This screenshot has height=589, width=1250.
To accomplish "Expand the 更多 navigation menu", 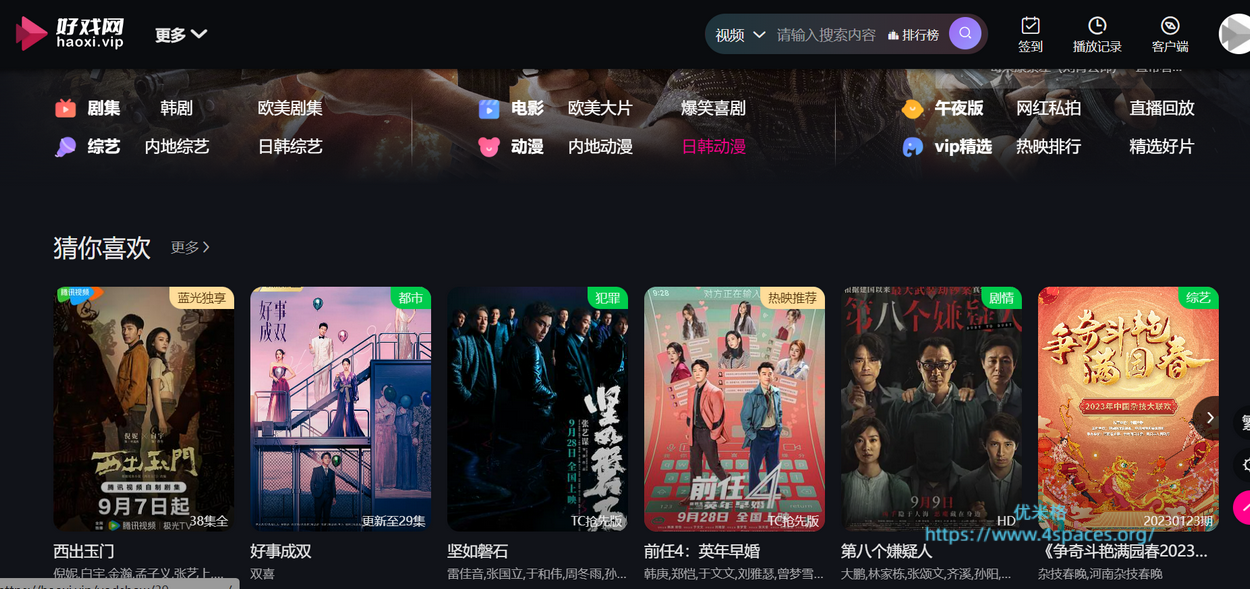I will [181, 35].
